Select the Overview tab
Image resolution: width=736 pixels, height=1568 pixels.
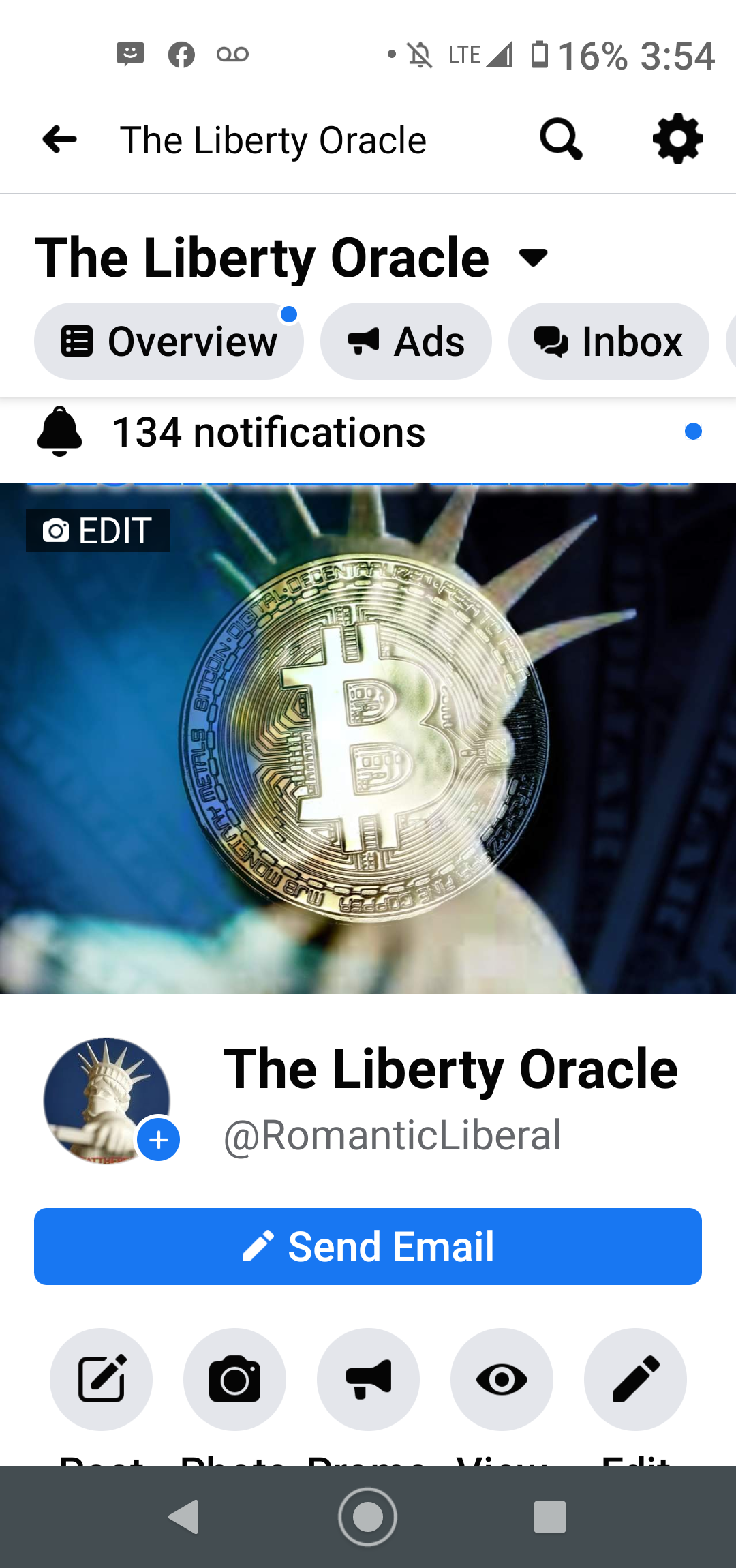click(168, 342)
